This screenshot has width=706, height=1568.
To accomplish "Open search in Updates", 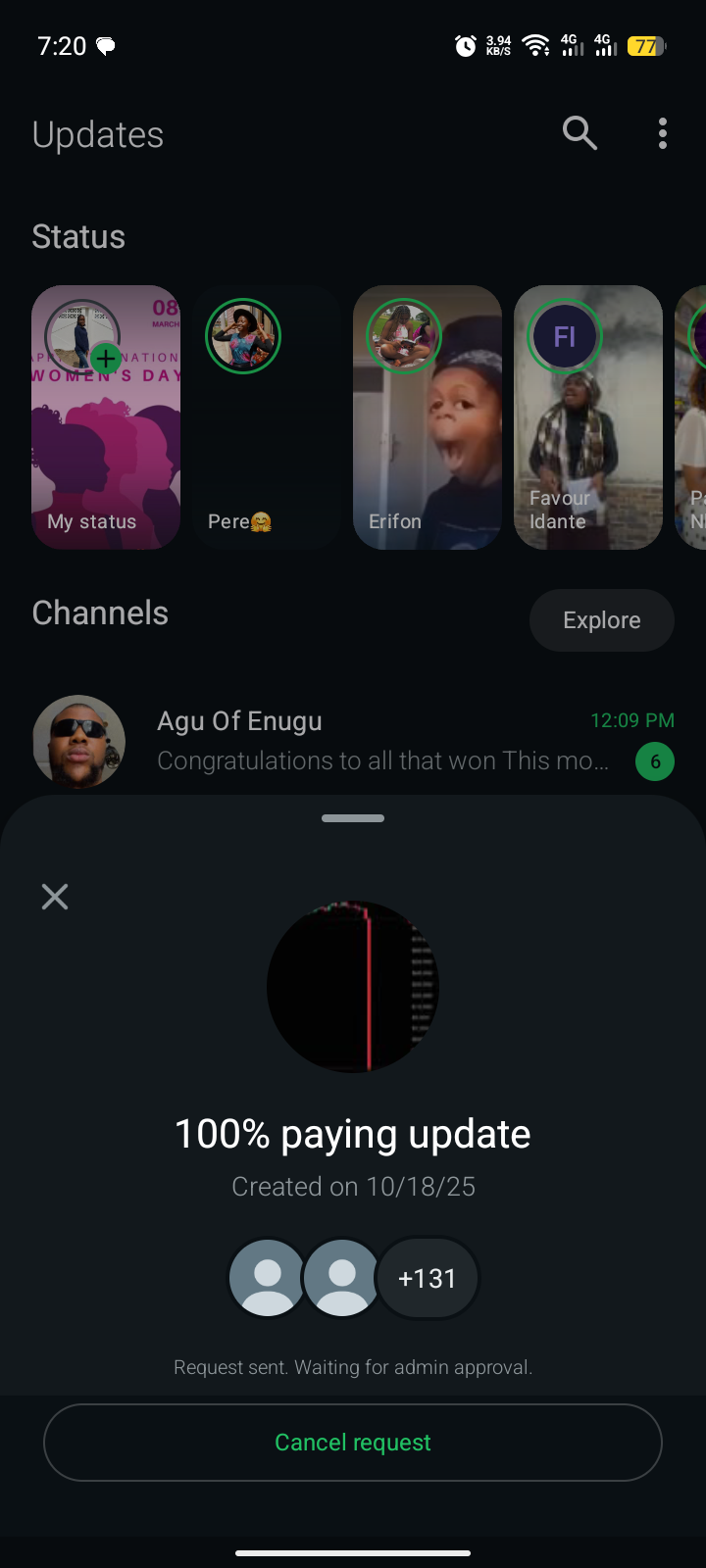I will pos(580,133).
